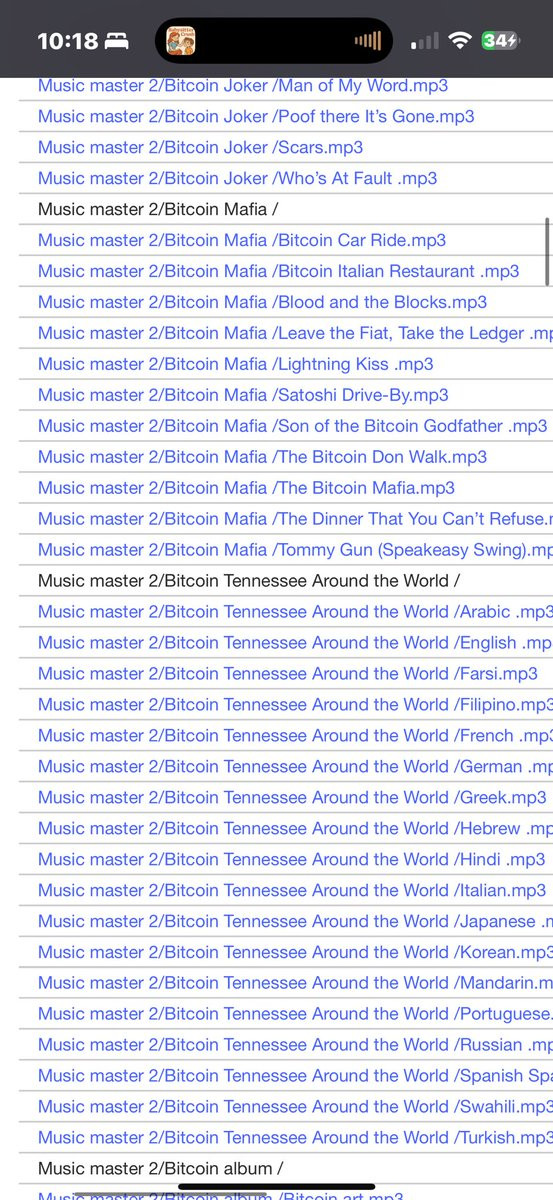Open Son of the Bitcoin Godfather .mp3
The image size is (553, 1200).
click(x=293, y=426)
